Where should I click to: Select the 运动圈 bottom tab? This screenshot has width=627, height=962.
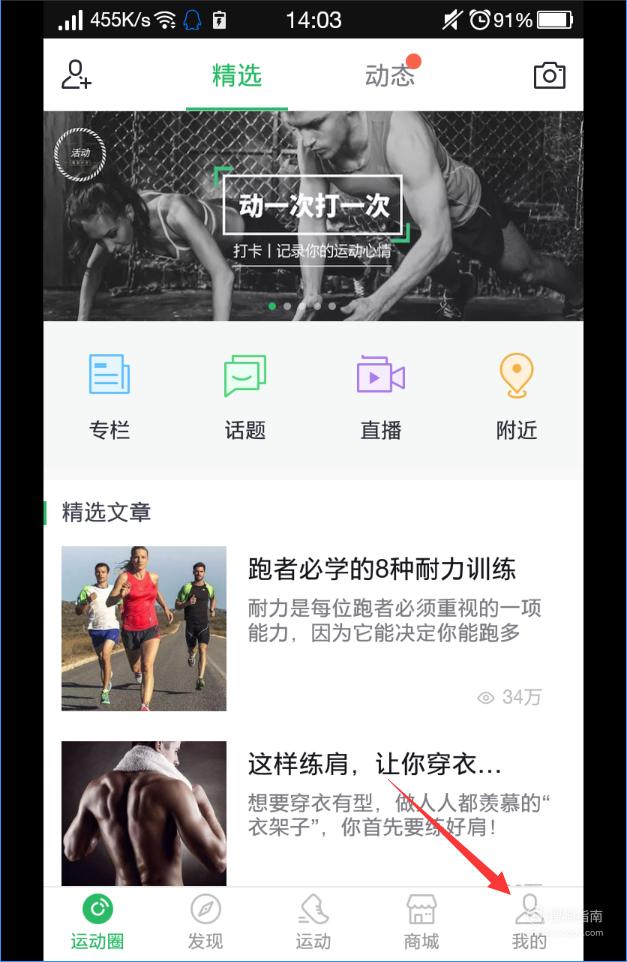click(x=97, y=921)
